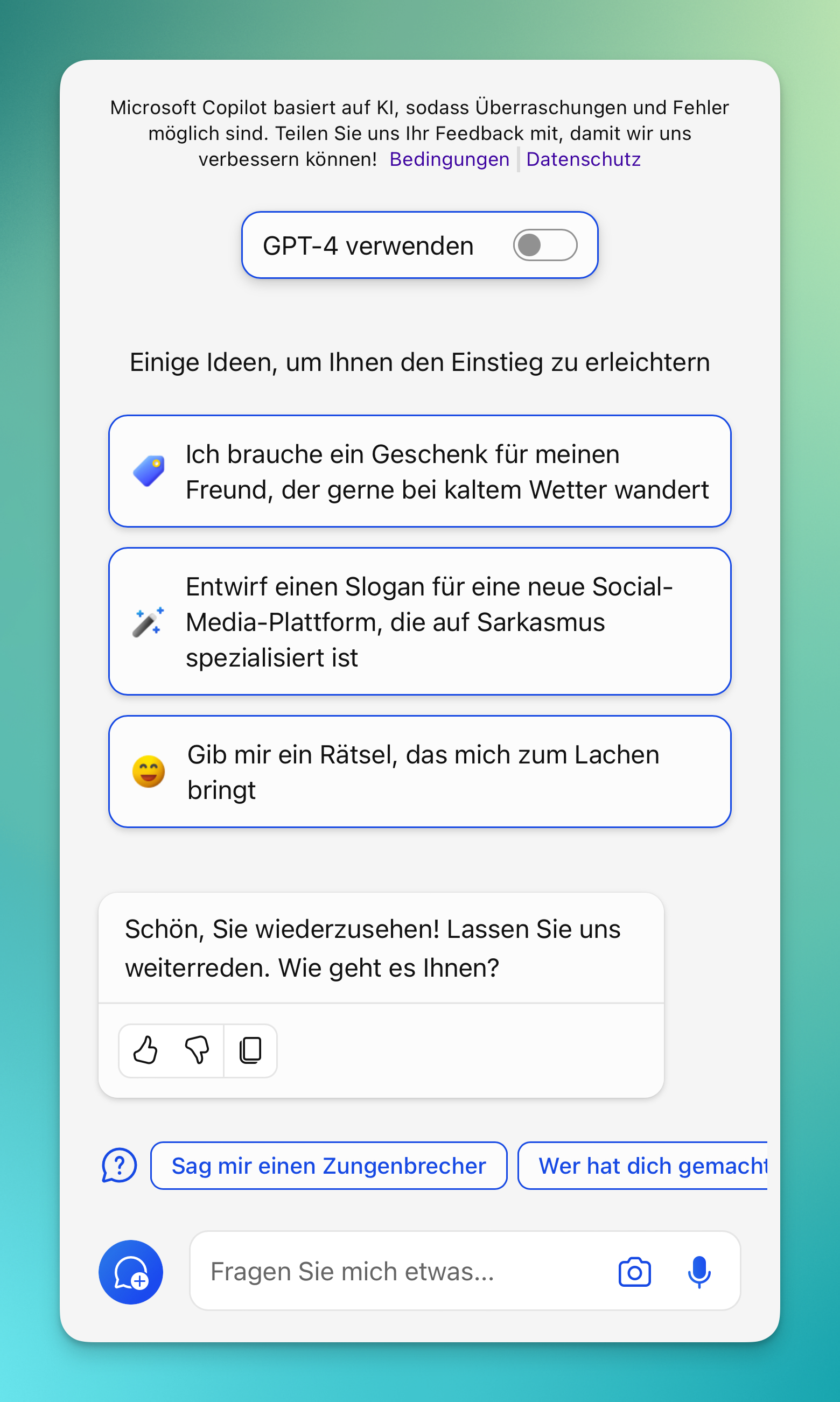Copy the Copilot greeting message

click(250, 1050)
